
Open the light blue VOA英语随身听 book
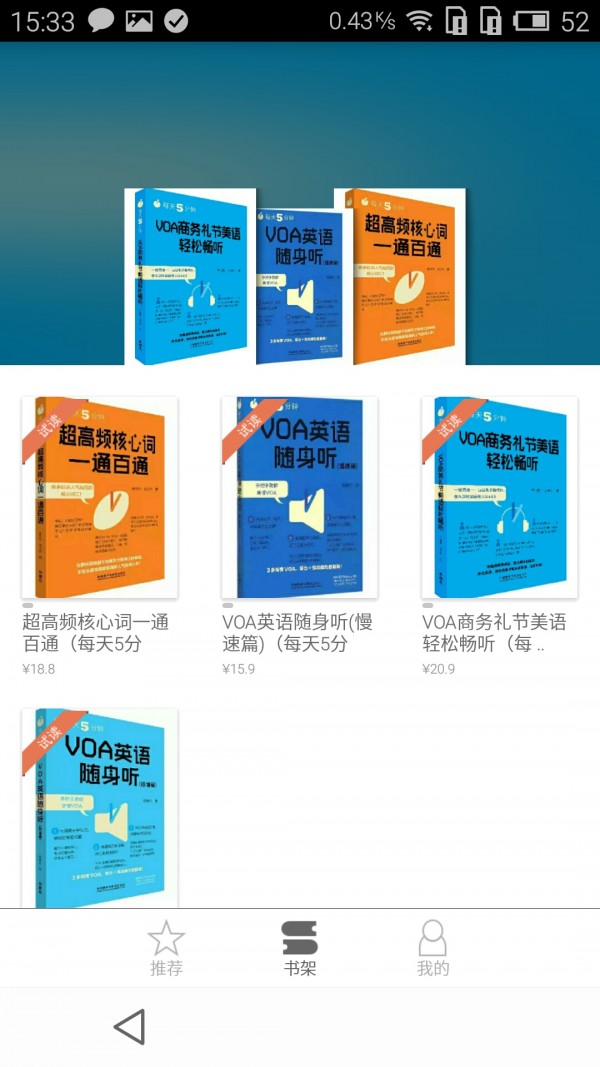99,808
